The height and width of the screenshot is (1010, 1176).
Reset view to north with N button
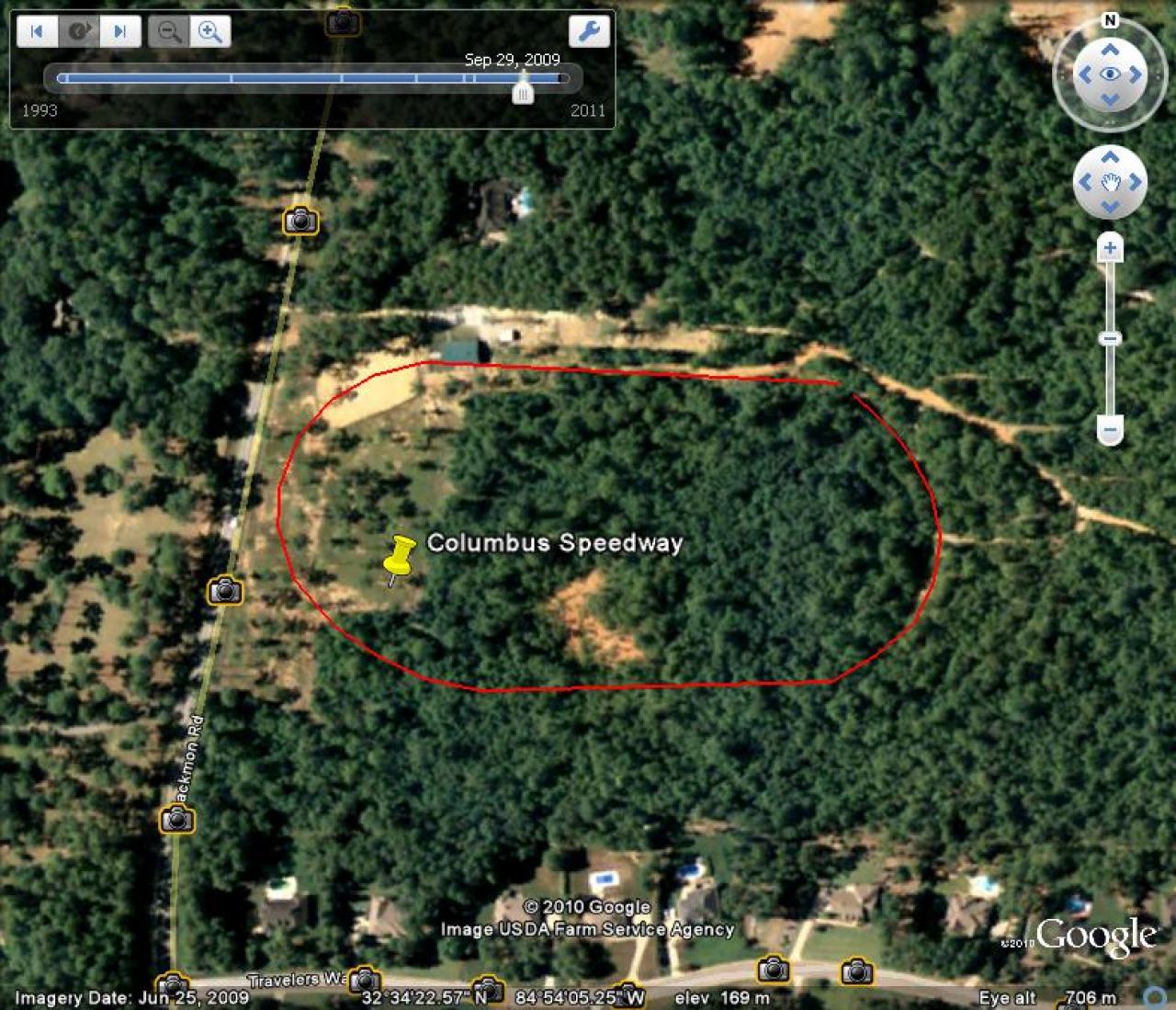coord(1110,20)
